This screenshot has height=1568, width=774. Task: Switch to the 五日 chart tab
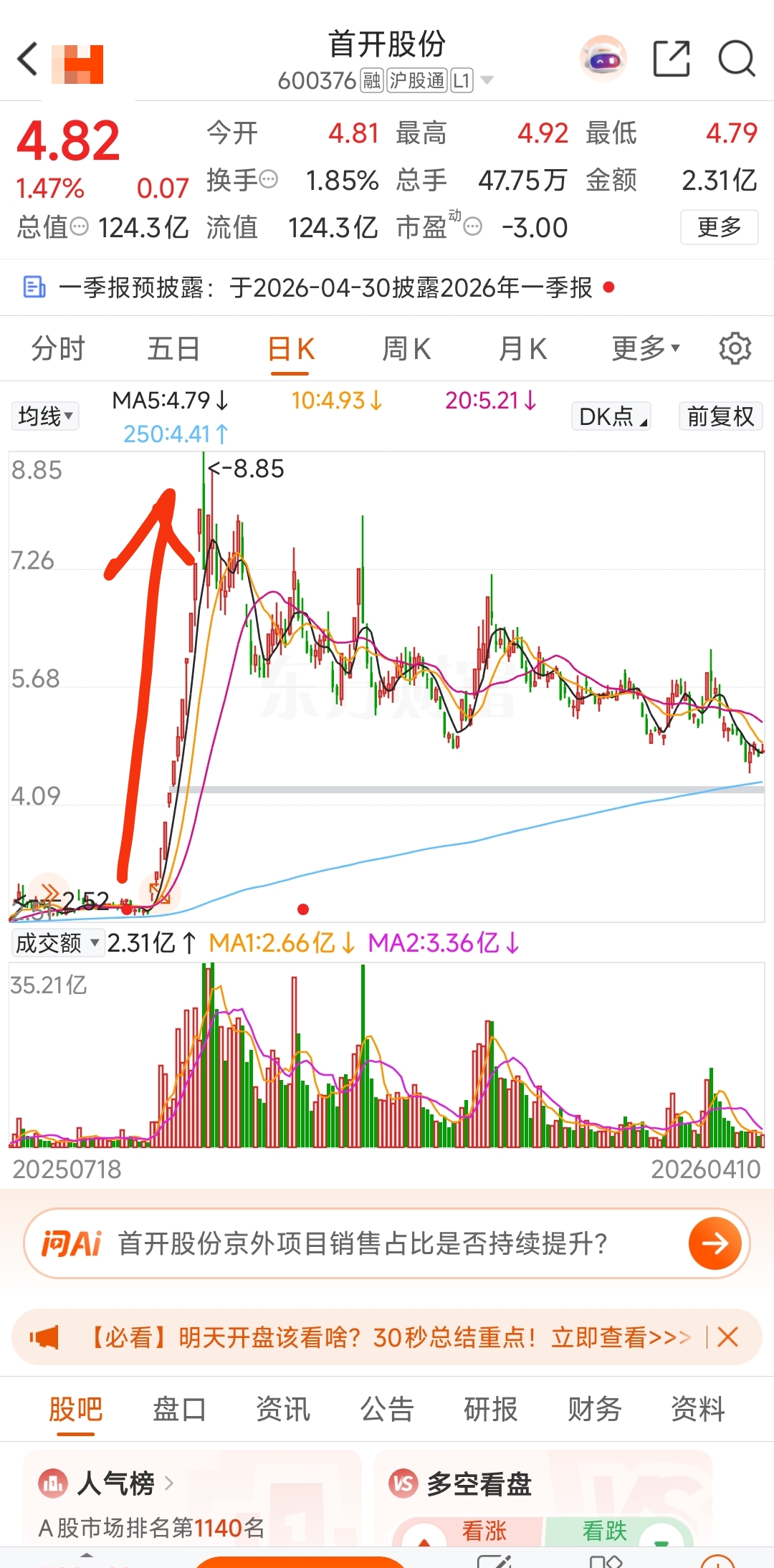[x=173, y=349]
